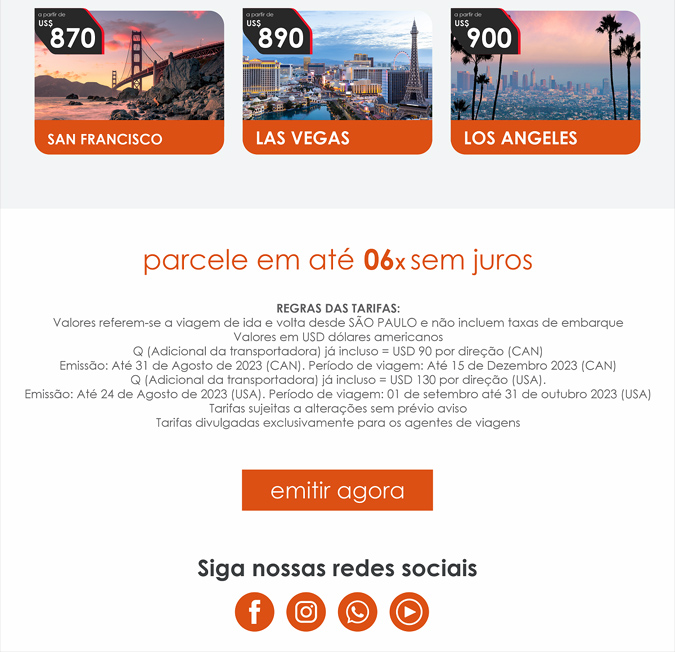Open the San Francisco fare card
The width and height of the screenshot is (675, 652).
[129, 82]
